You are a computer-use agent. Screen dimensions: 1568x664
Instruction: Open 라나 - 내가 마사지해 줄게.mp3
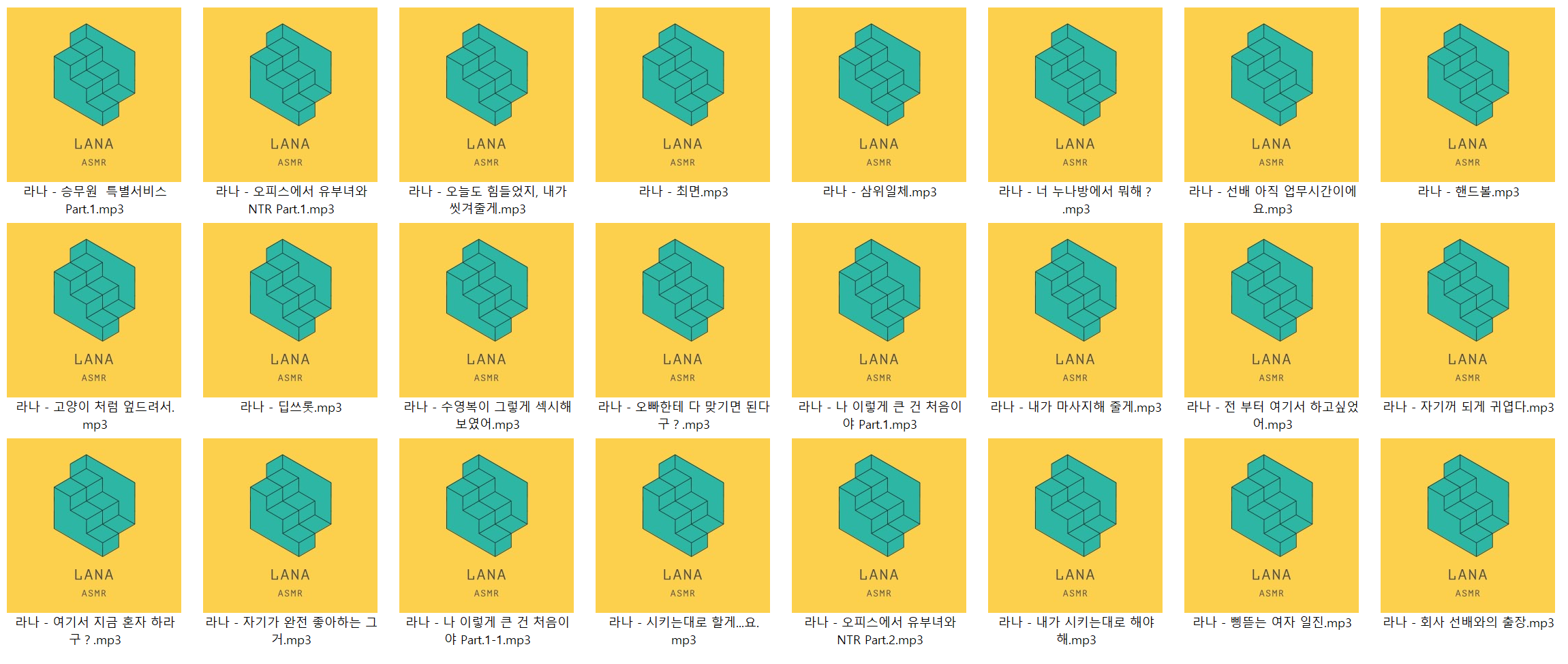point(1075,310)
